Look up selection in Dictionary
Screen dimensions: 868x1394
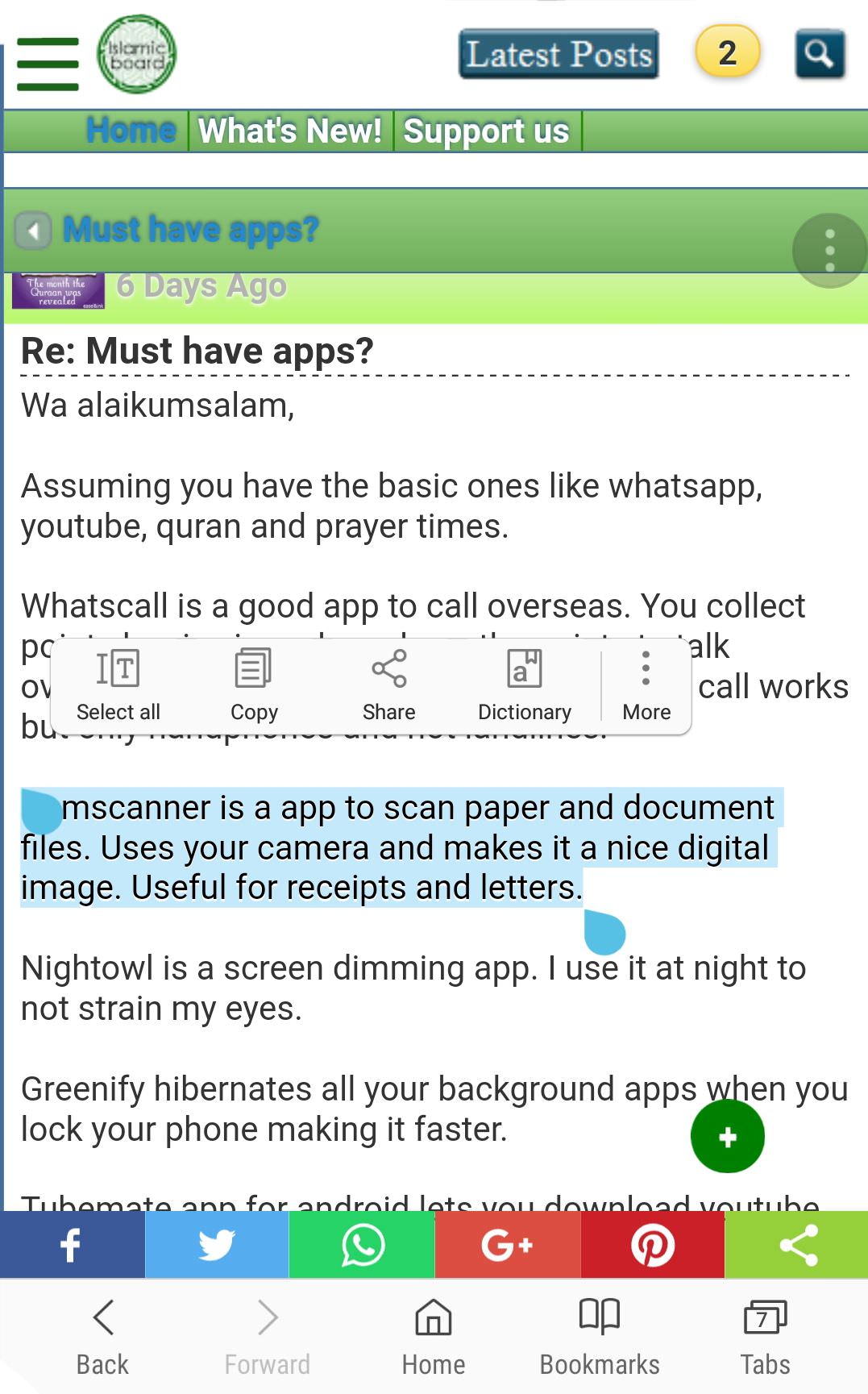524,686
